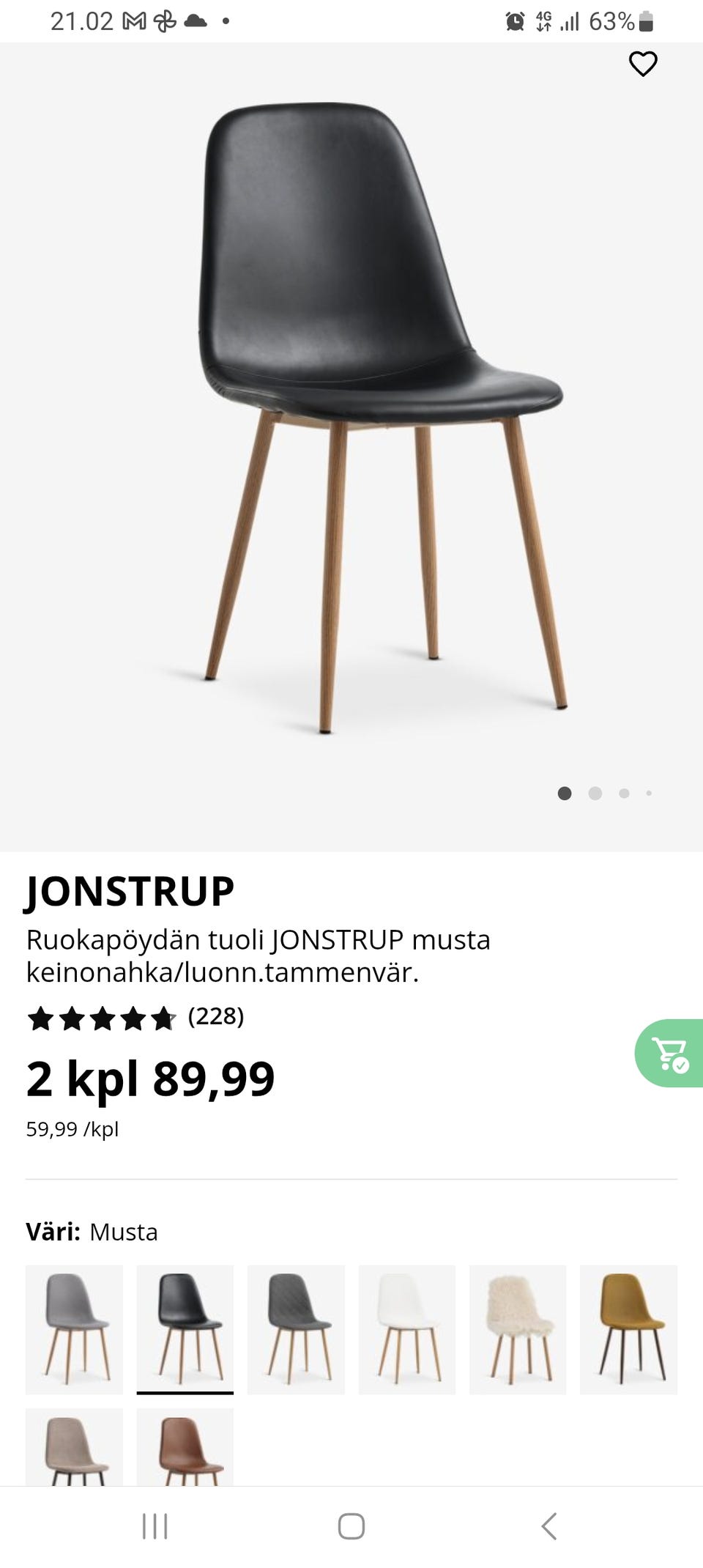The width and height of the screenshot is (703, 1568).
Task: Select the first carousel position dot
Action: tap(565, 793)
